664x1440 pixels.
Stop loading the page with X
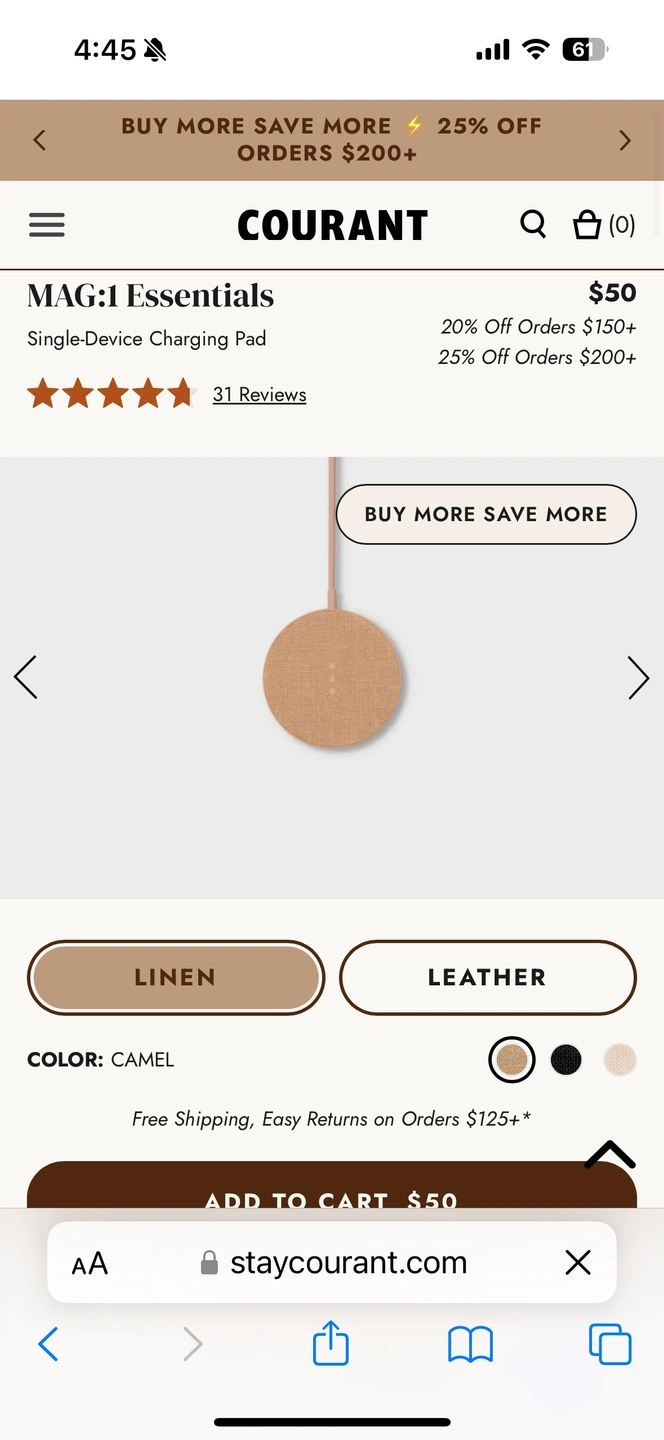tap(578, 1263)
